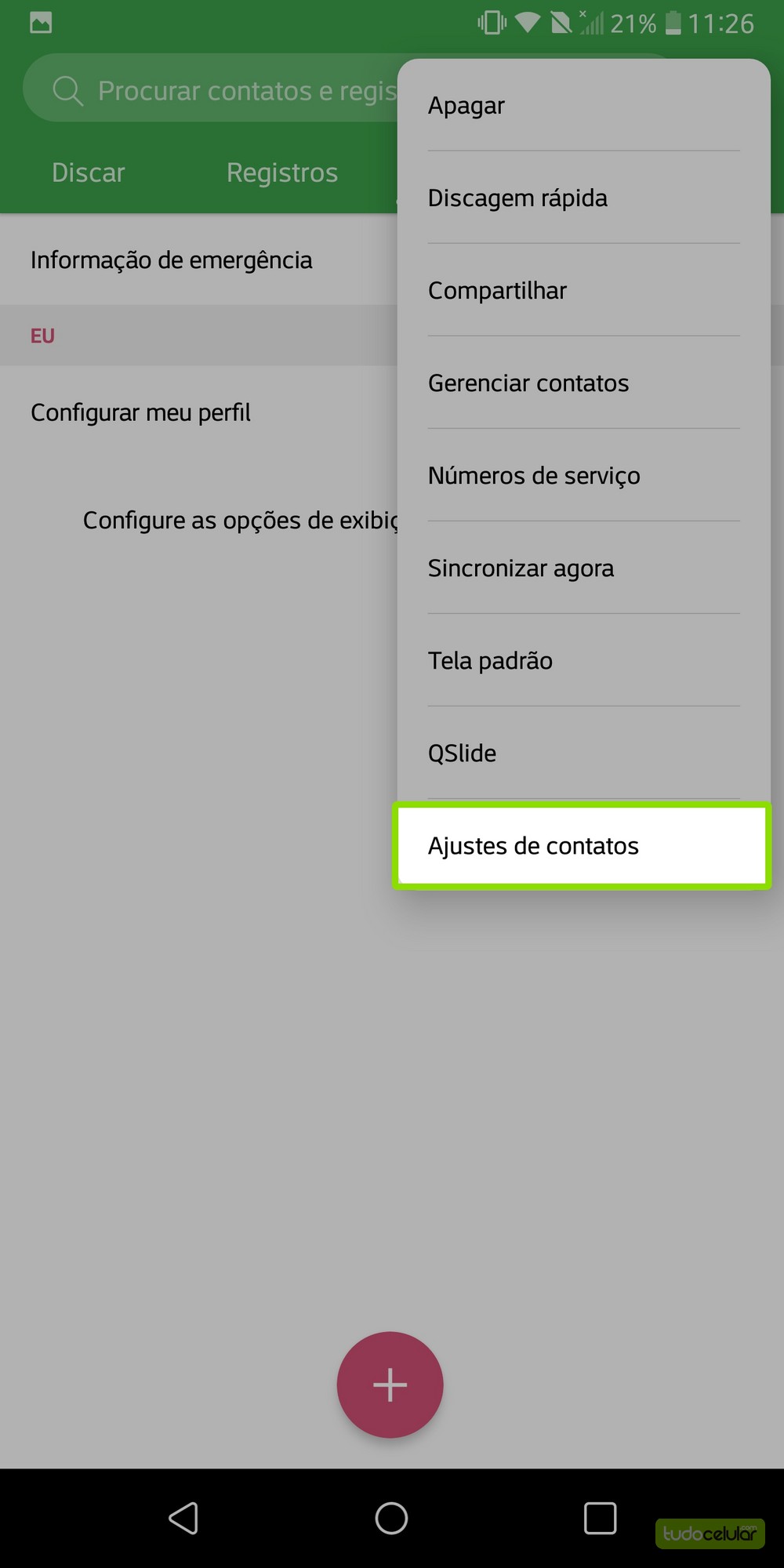Screen dimensions: 784x1568
Task: Select Apagar from the menu
Action: [466, 106]
